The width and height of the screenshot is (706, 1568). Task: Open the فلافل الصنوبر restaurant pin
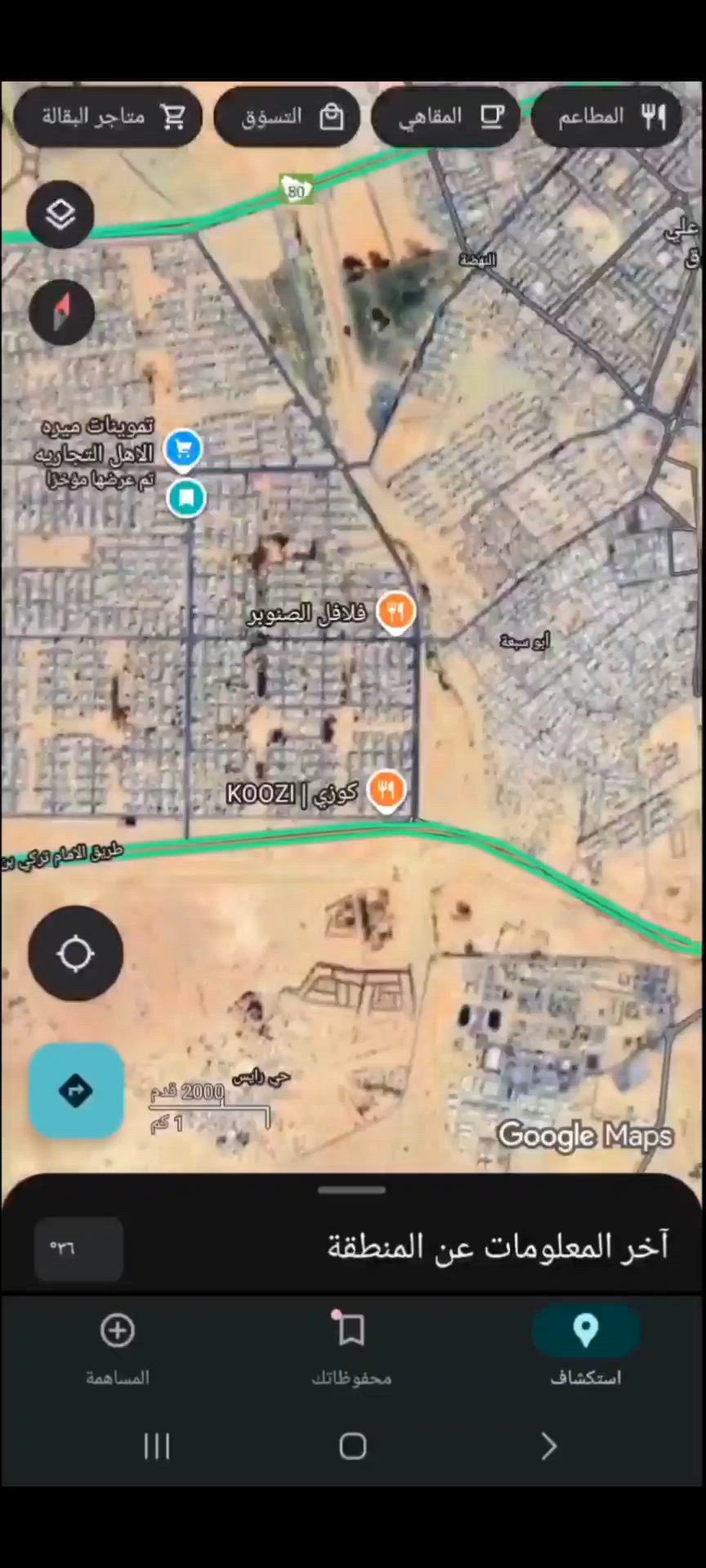[x=395, y=612]
